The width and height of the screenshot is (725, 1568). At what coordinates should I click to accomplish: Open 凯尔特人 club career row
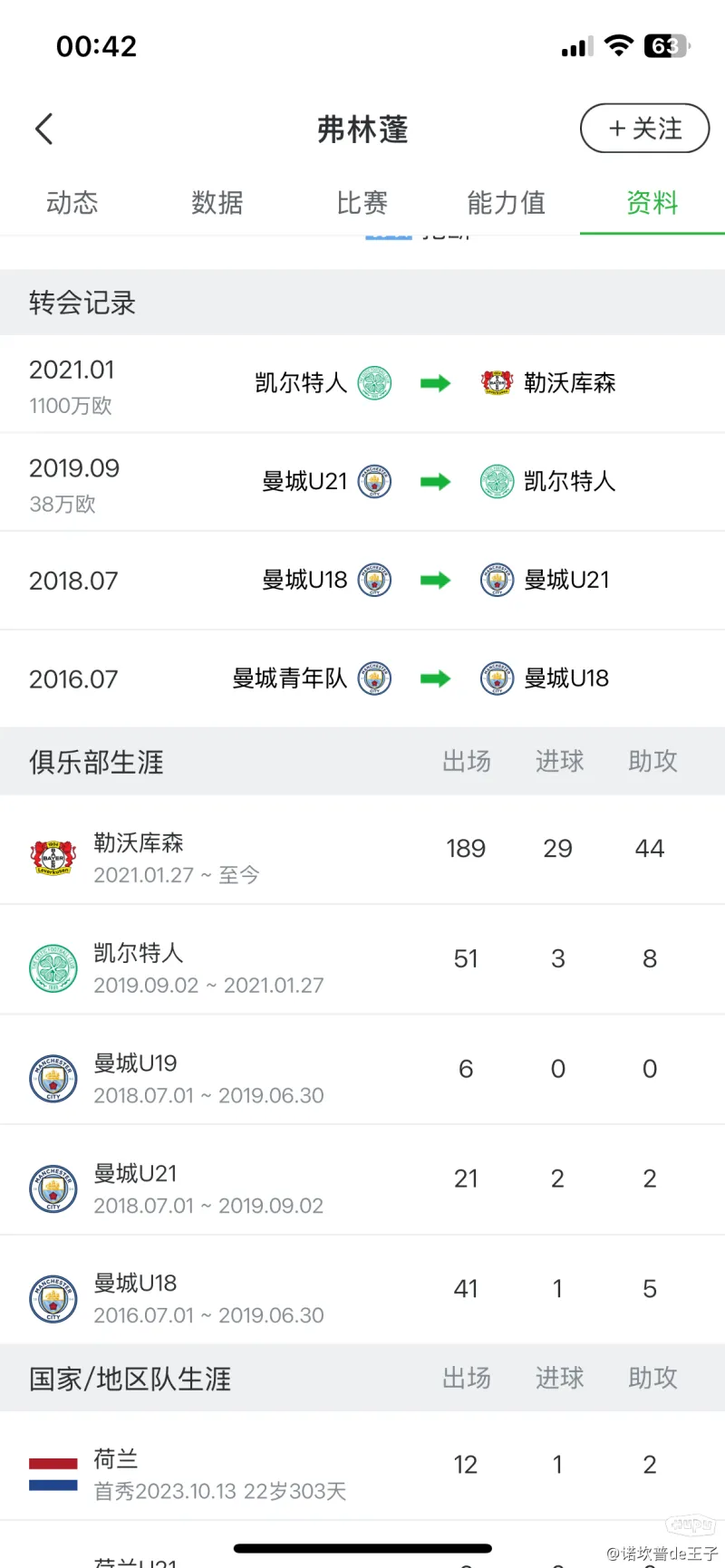click(x=362, y=960)
